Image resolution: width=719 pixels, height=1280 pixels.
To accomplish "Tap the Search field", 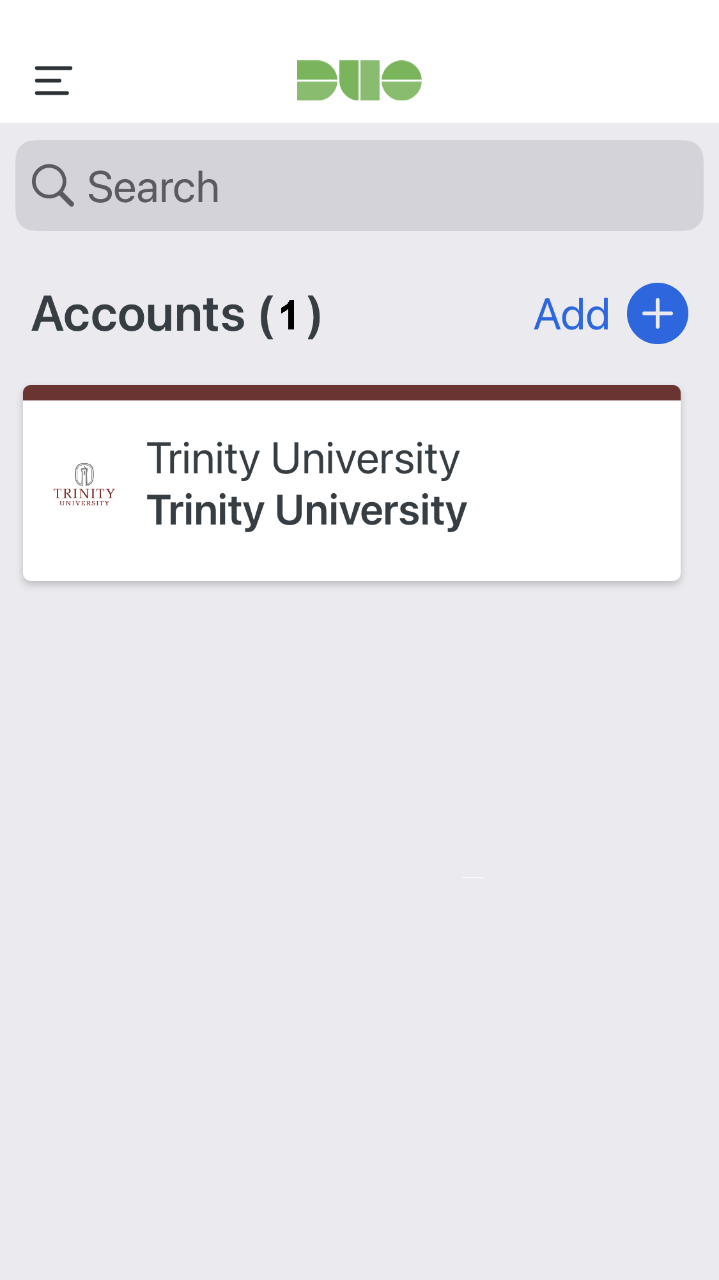I will (x=359, y=186).
